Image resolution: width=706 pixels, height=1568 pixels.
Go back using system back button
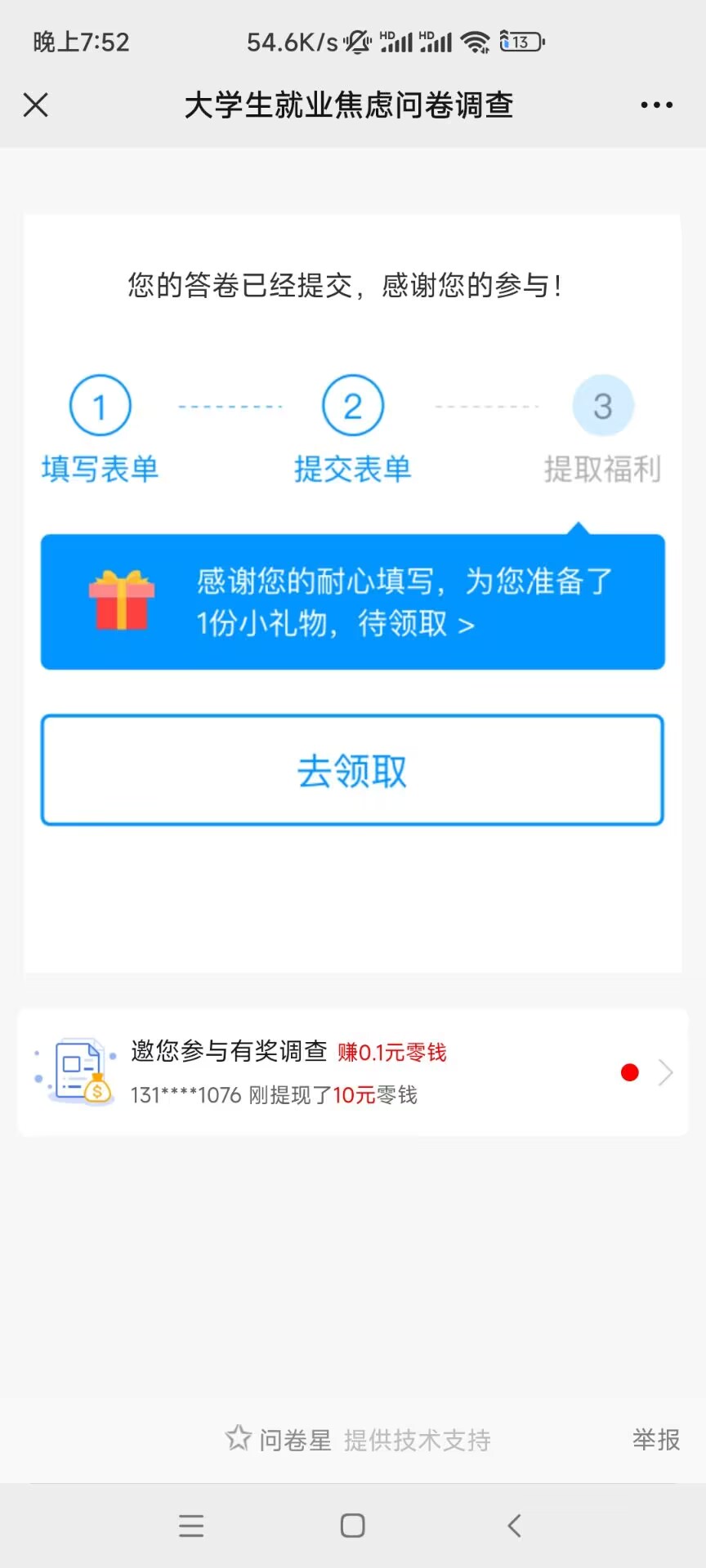point(514,1526)
